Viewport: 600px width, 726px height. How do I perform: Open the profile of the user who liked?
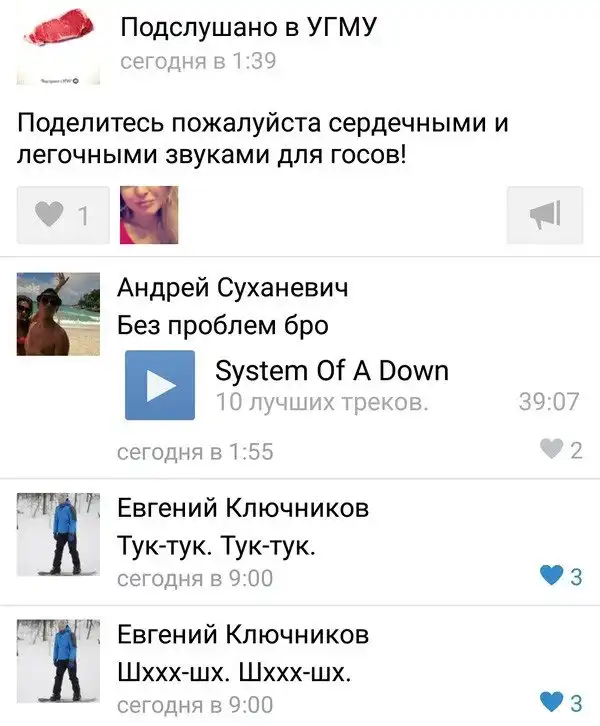point(149,215)
